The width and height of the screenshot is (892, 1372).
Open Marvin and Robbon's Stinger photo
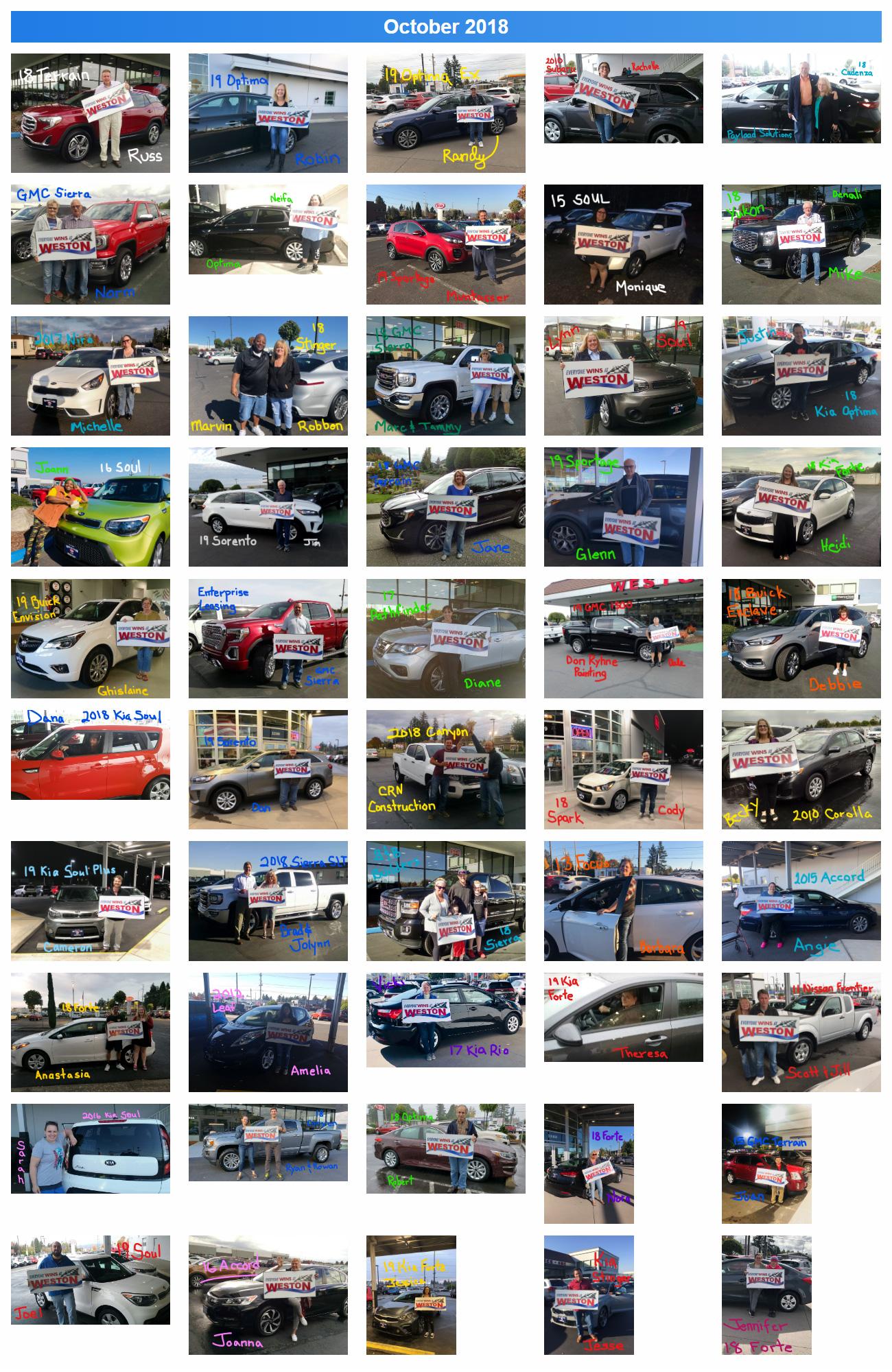pyautogui.click(x=268, y=375)
